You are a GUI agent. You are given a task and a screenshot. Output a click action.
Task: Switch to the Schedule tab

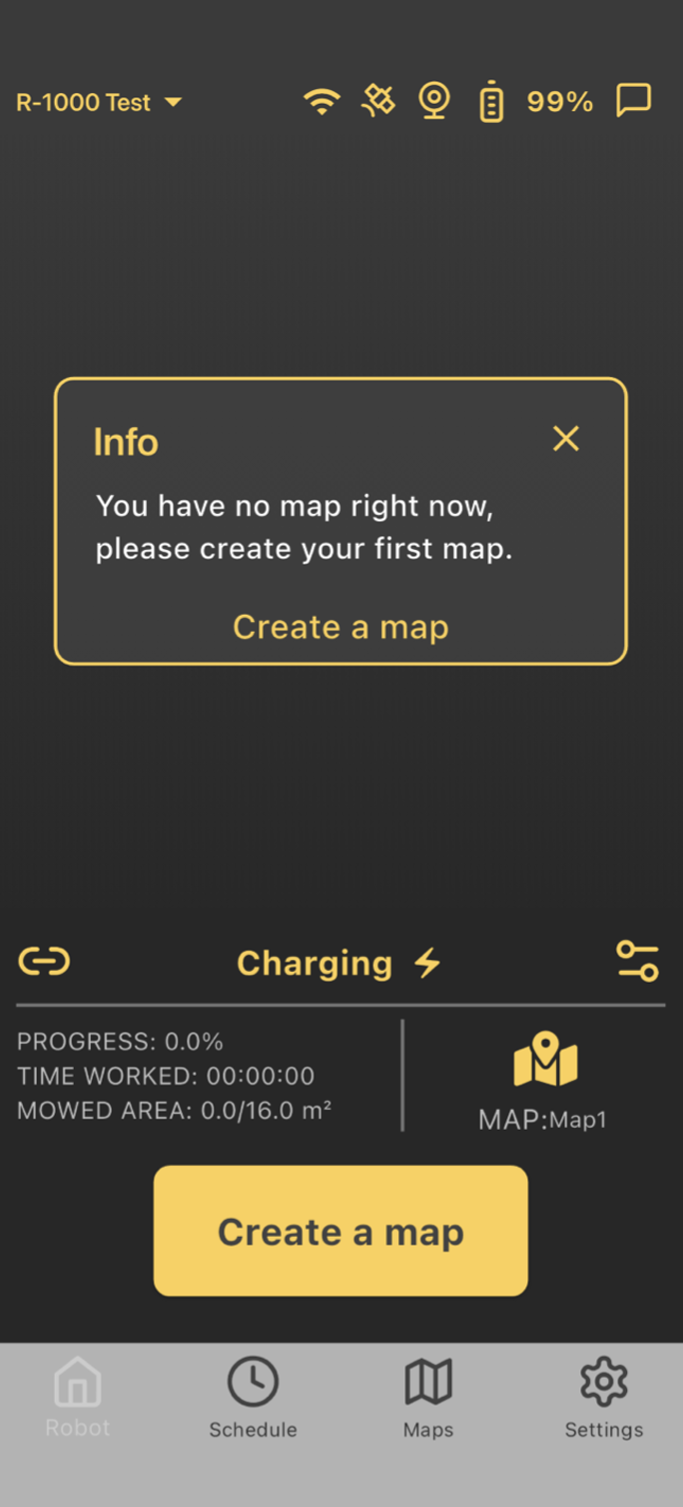tap(253, 1398)
